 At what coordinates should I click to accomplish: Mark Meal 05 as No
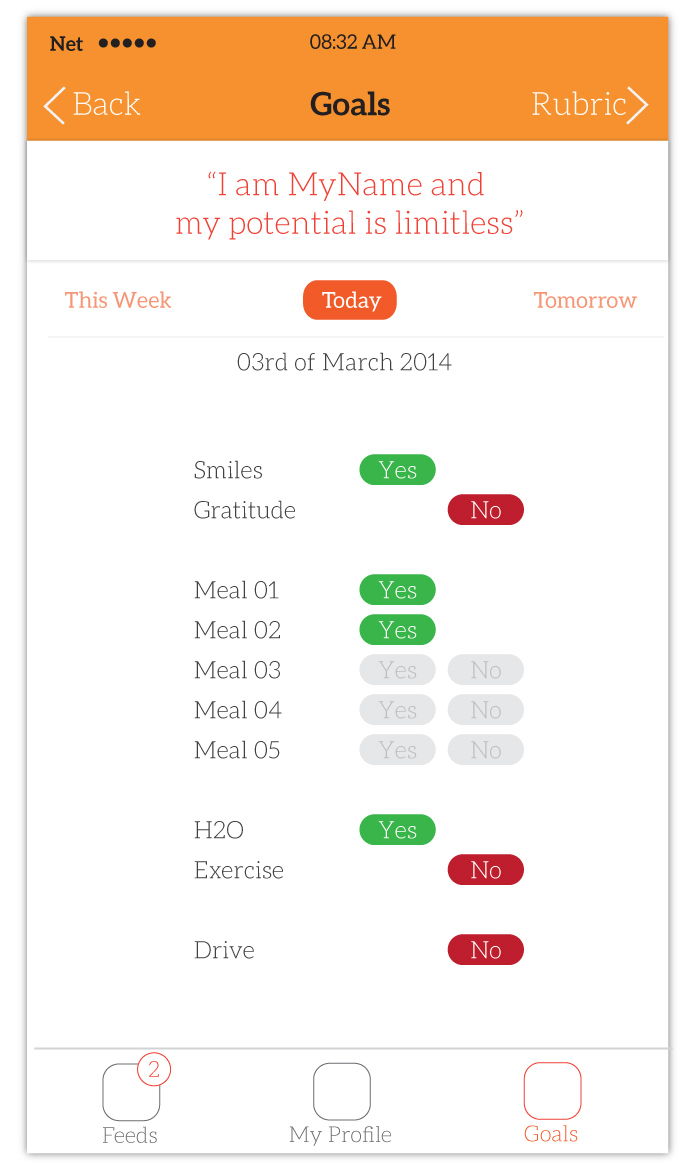click(485, 750)
